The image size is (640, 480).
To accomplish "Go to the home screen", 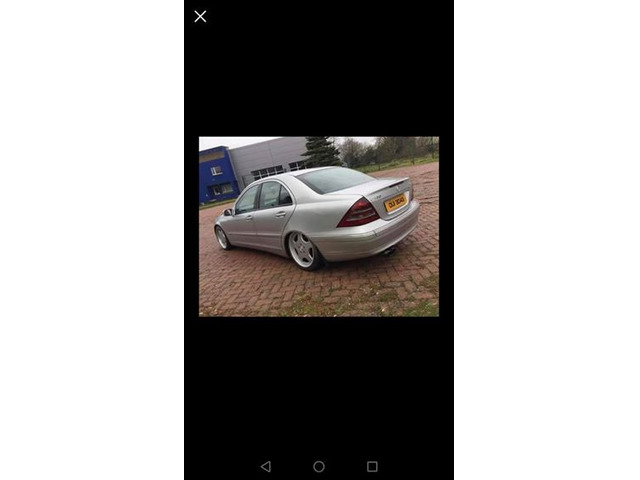I will [319, 466].
